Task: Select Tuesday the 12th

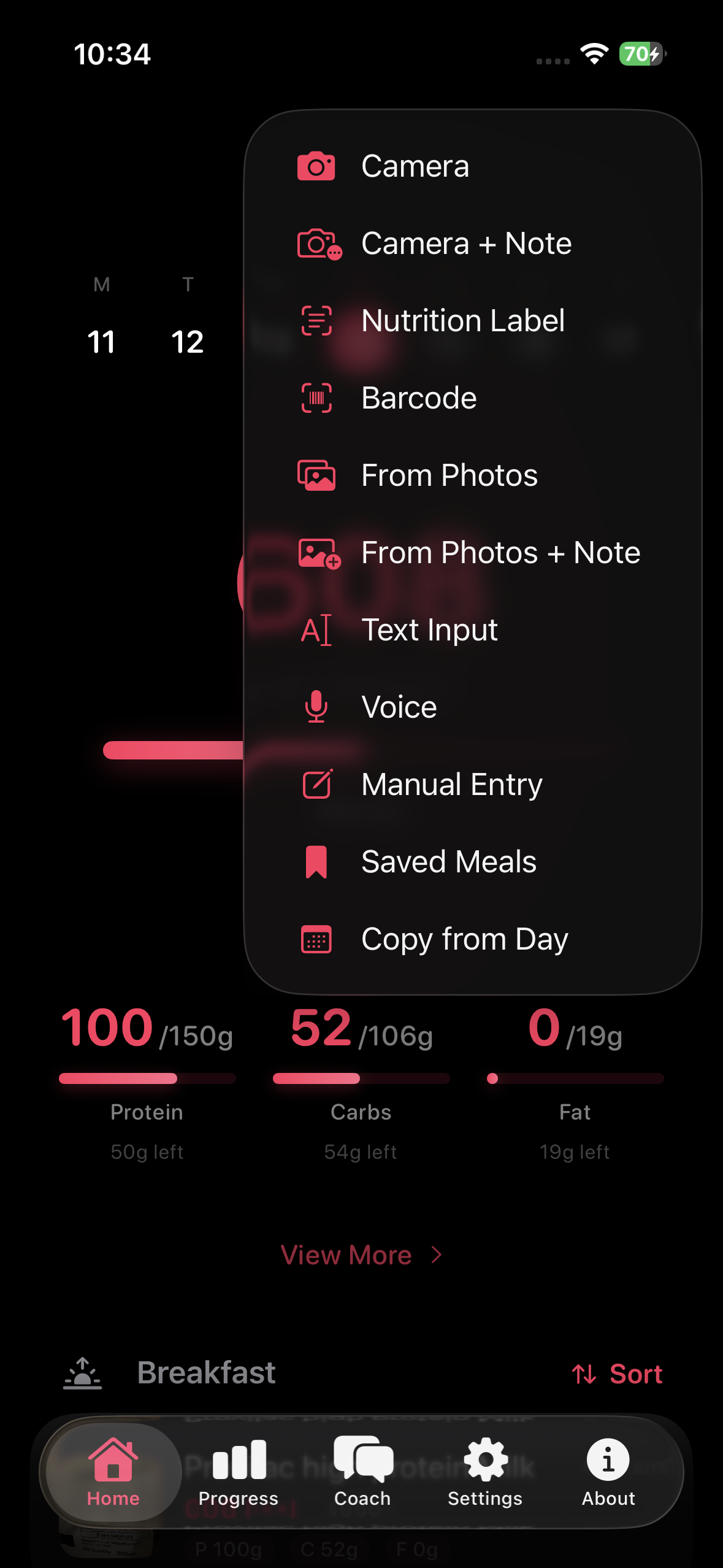Action: [x=188, y=318]
